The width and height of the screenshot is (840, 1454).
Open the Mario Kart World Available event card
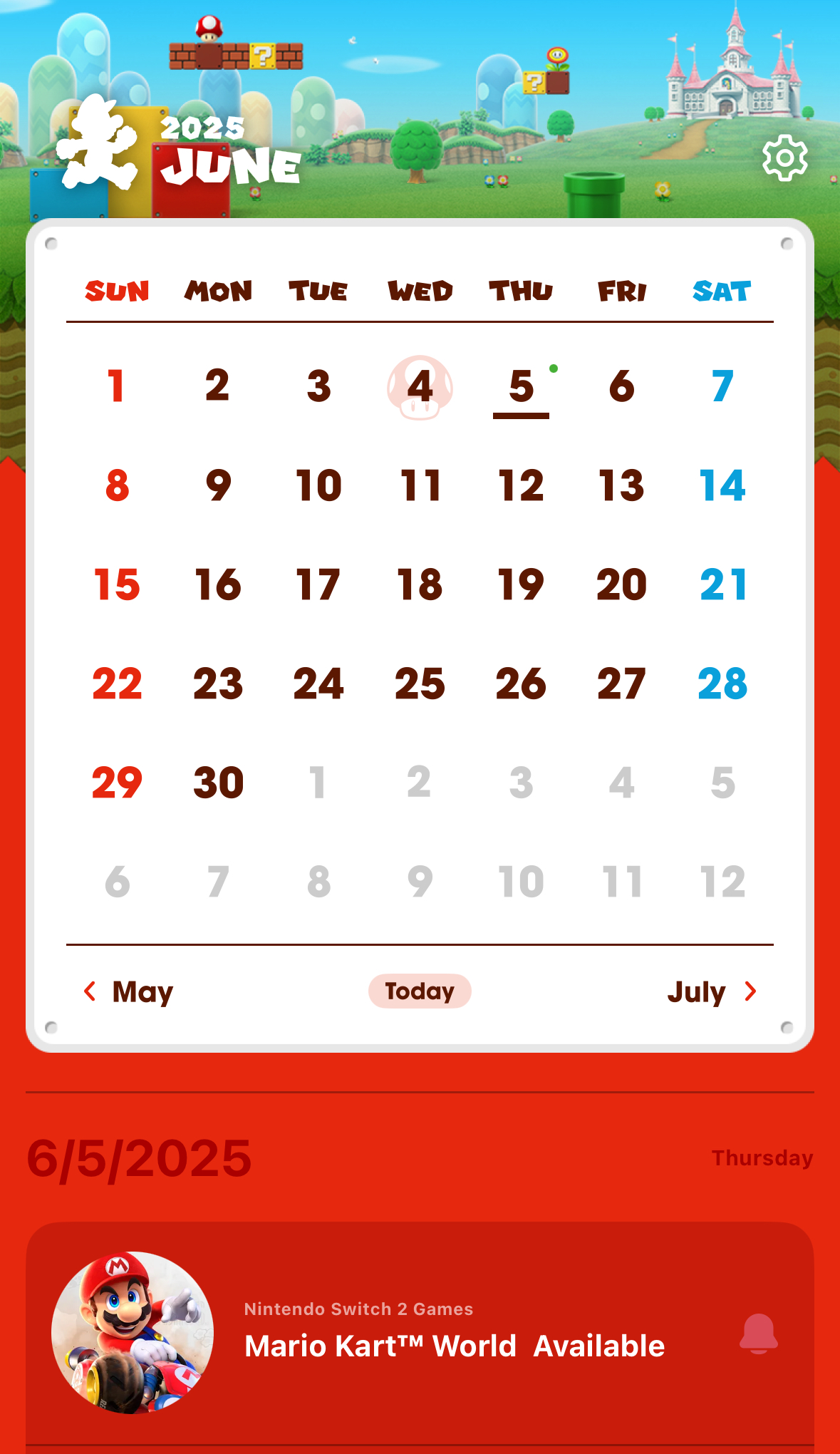click(x=420, y=1334)
